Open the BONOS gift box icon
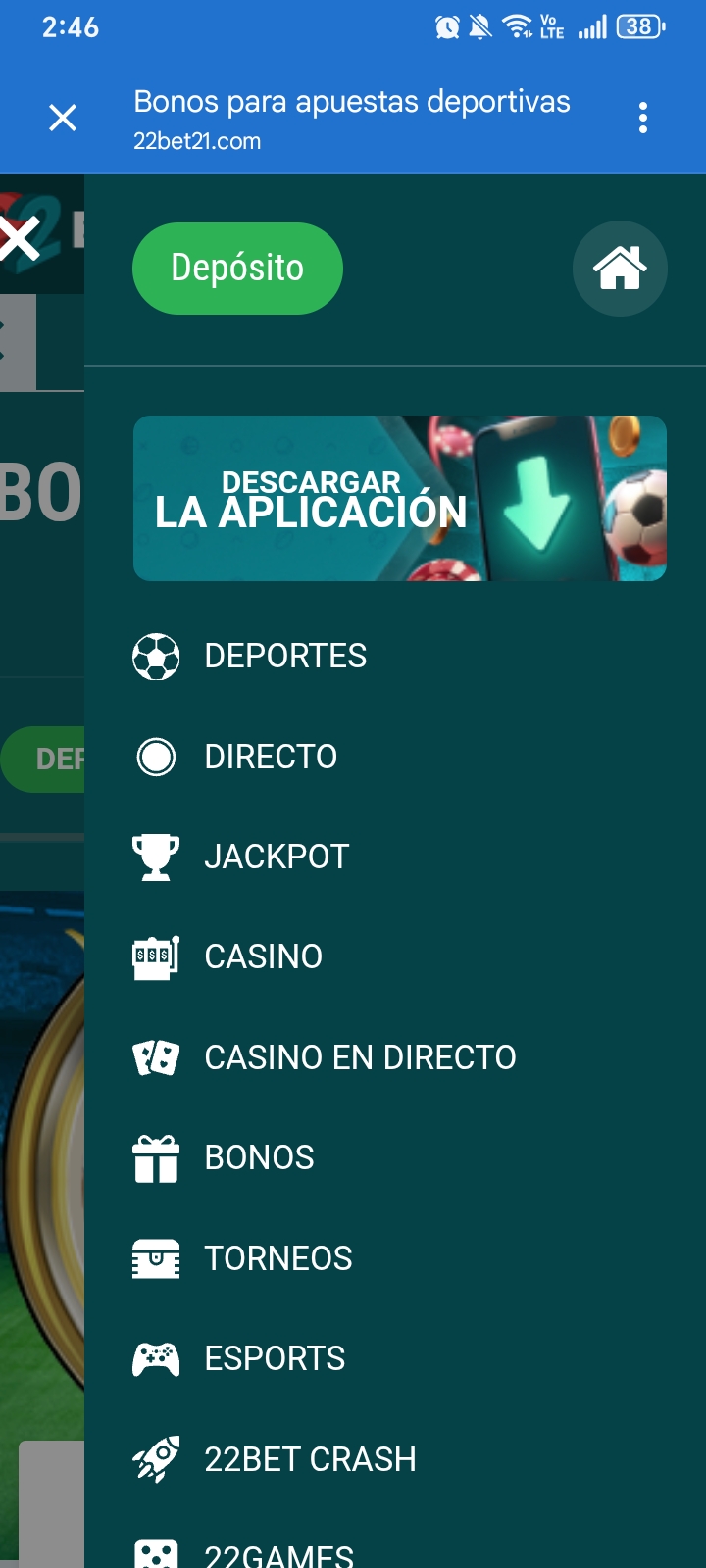This screenshot has height=1568, width=706. point(155,1157)
